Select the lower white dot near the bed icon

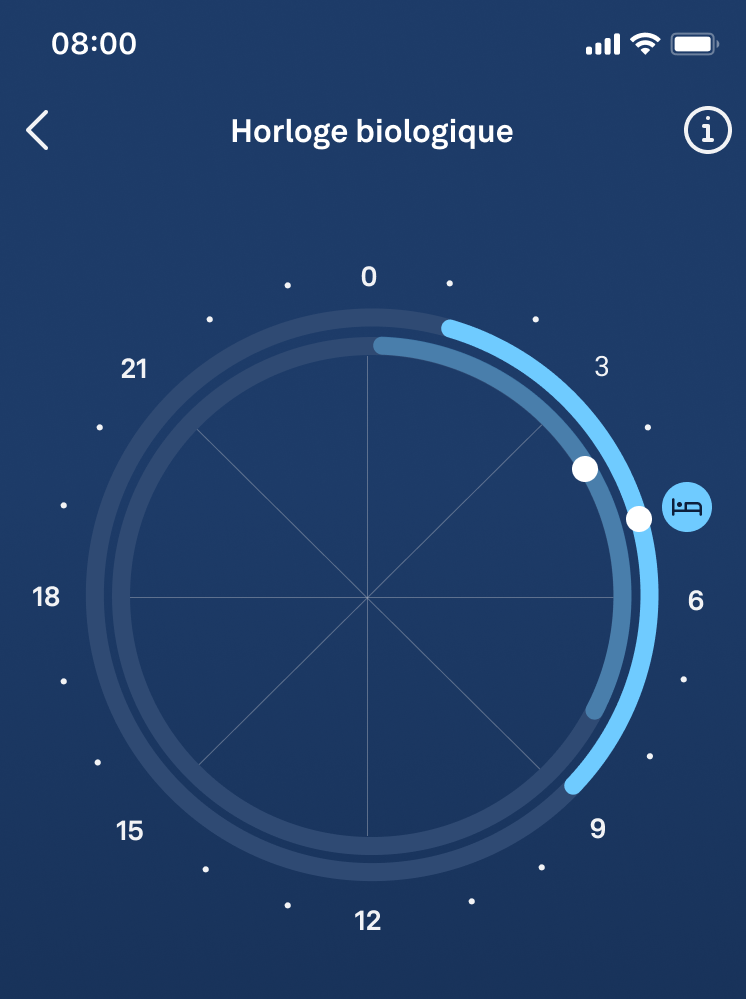[640, 518]
